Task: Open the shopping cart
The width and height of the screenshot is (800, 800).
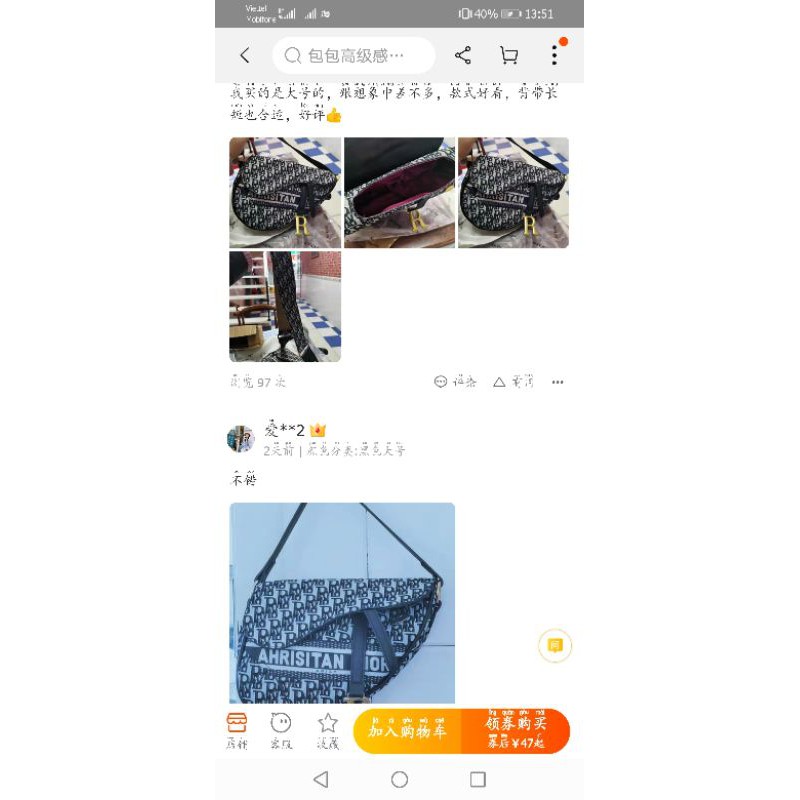Action: (x=509, y=56)
